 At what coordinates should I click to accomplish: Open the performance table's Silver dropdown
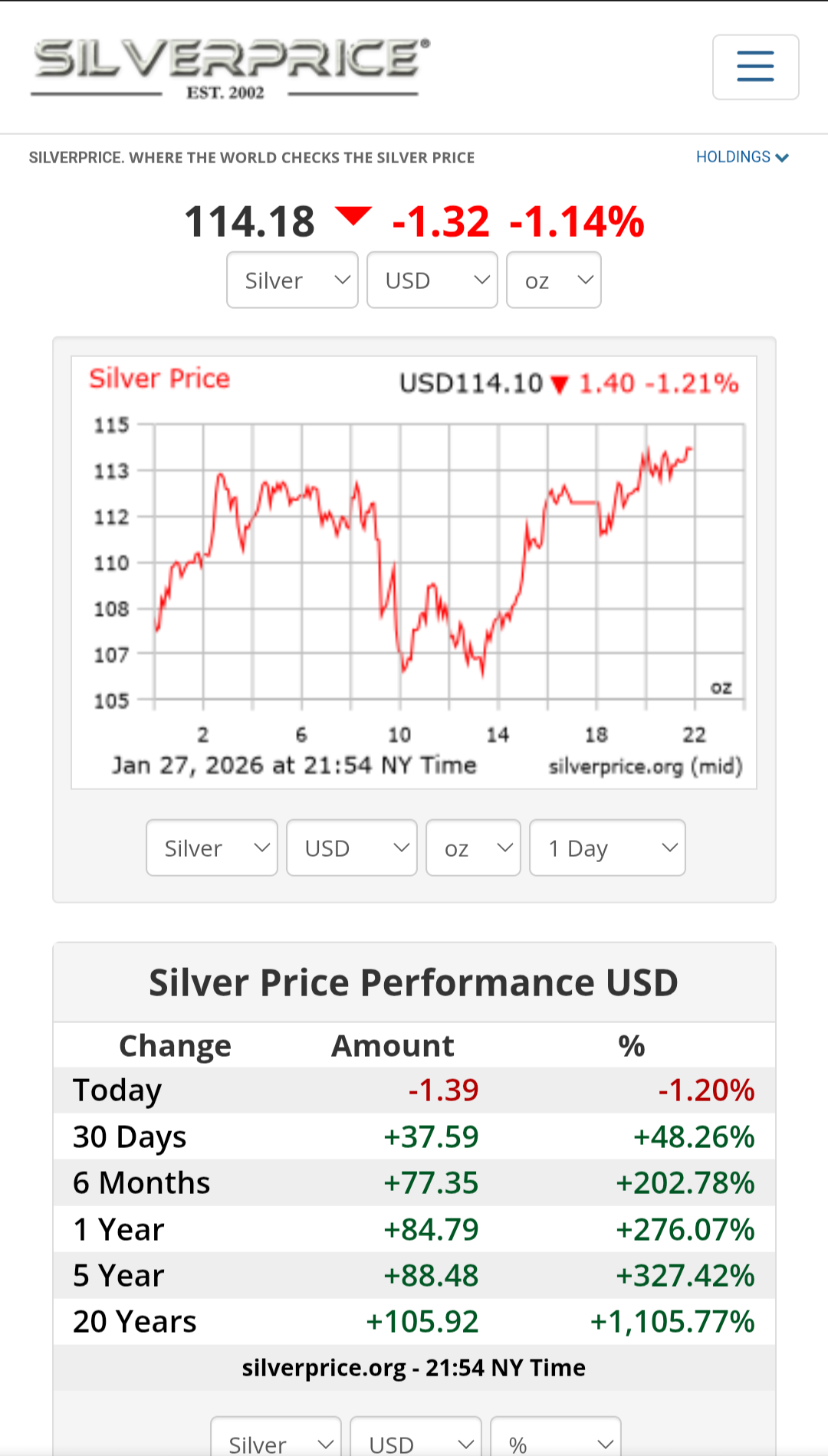(x=276, y=1441)
